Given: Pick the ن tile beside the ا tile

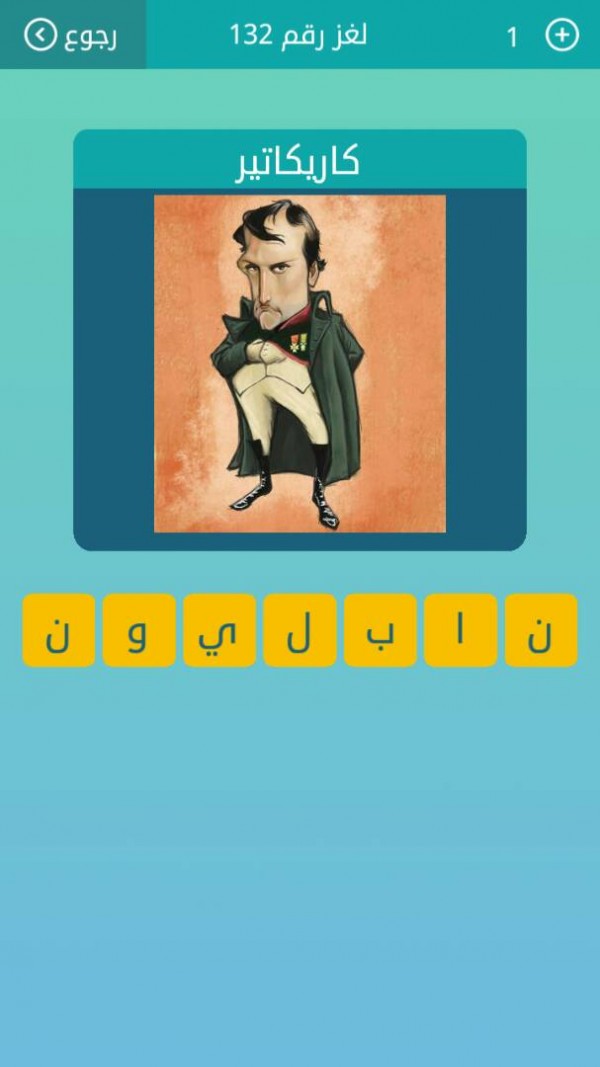Looking at the screenshot, I should tap(541, 630).
